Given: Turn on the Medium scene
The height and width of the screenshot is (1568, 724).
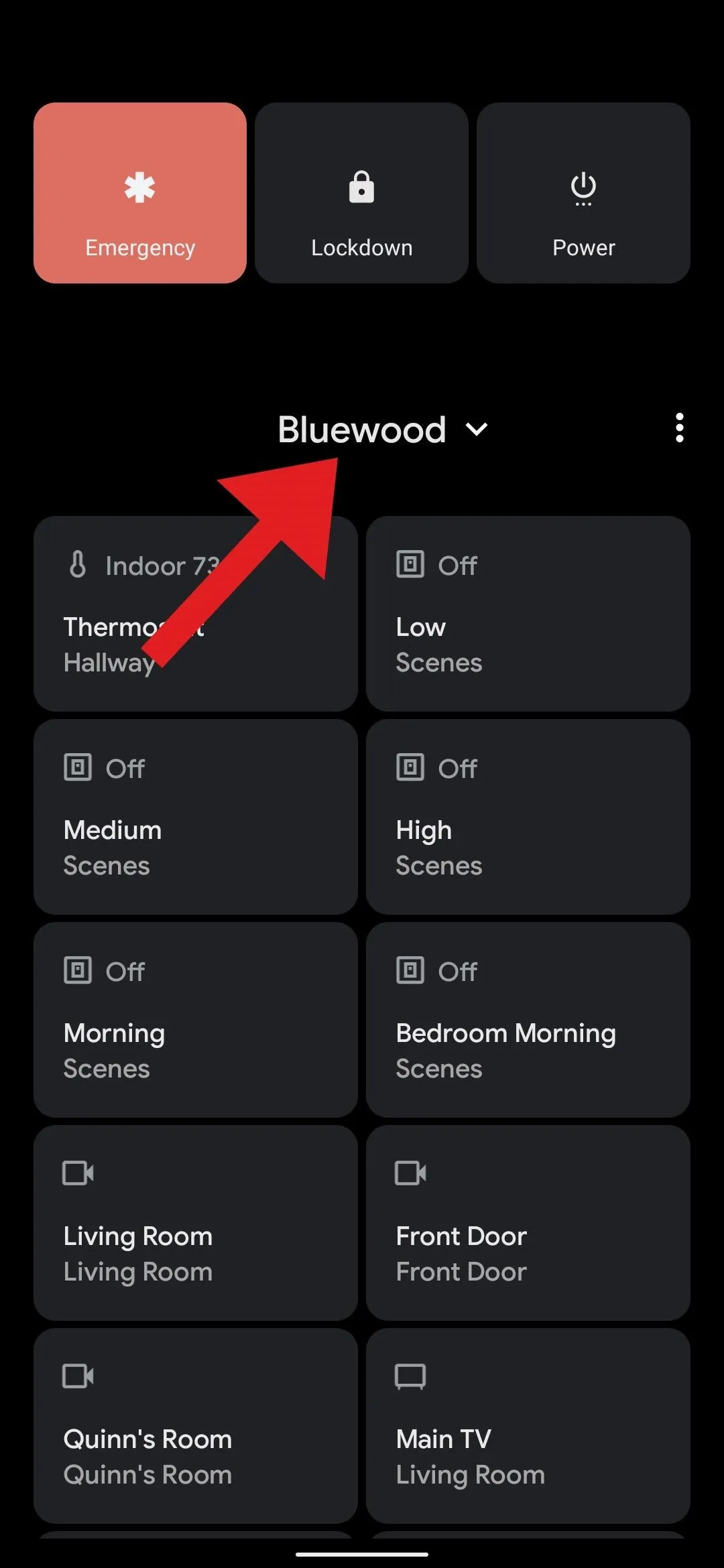Looking at the screenshot, I should [x=196, y=816].
